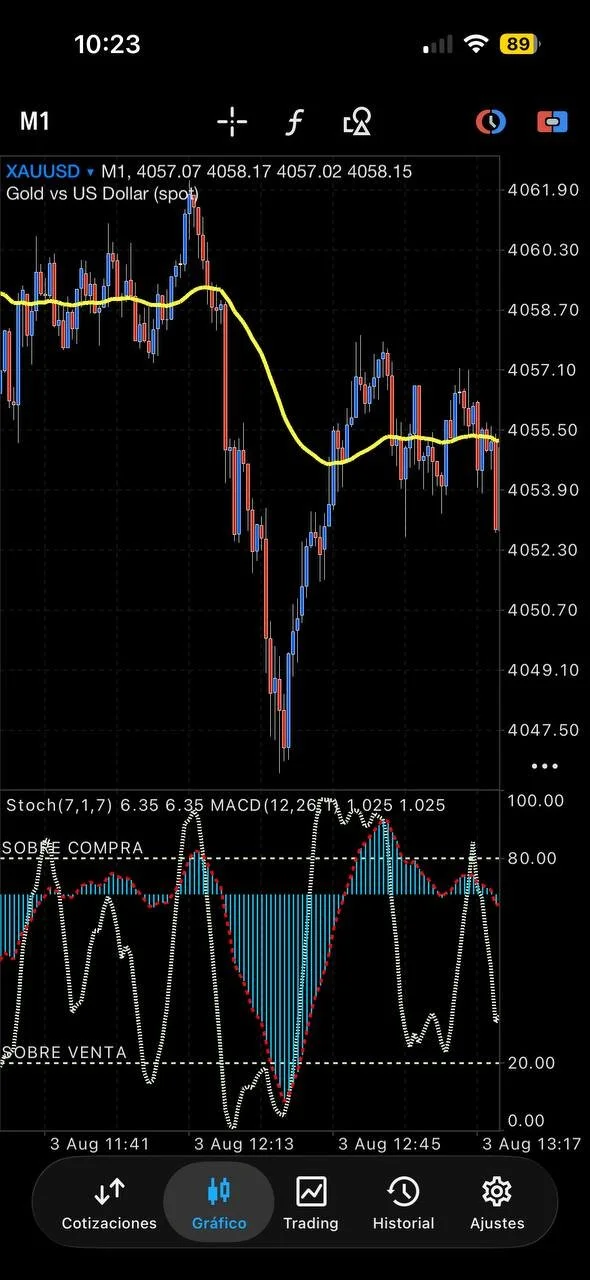Viewport: 590px width, 1280px height.
Task: Open the Ajustes settings tab
Action: [497, 1203]
